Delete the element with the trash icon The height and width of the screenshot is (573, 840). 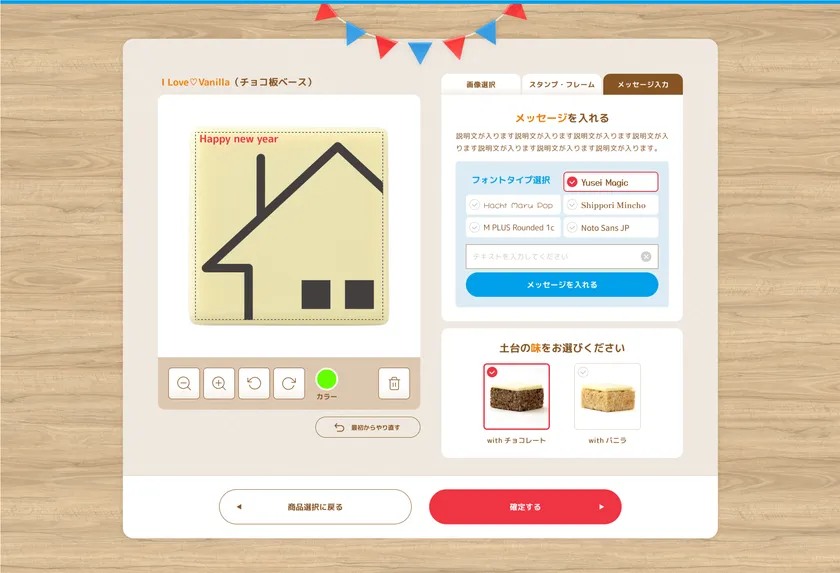(394, 383)
